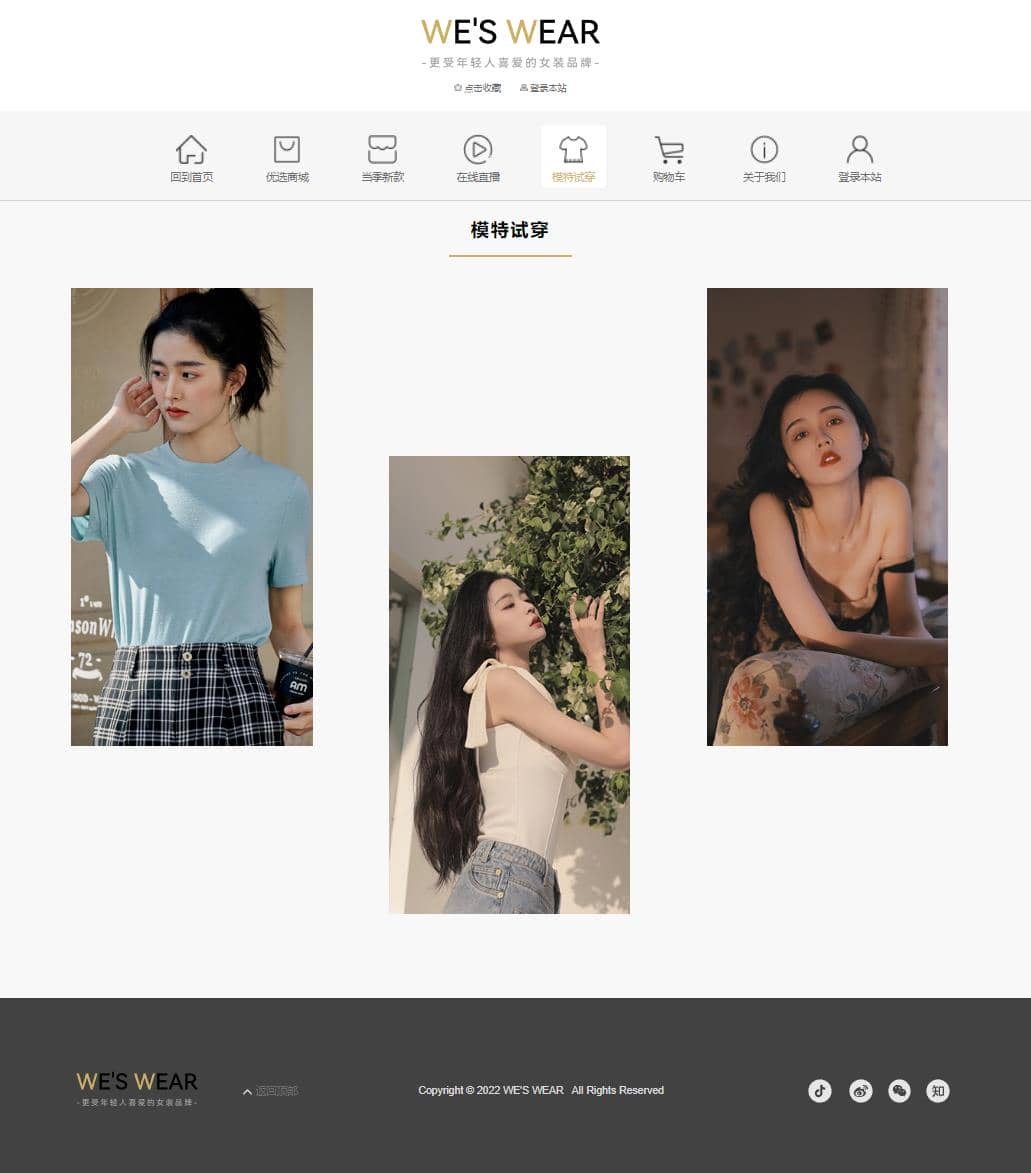This screenshot has width=1031, height=1173.
Task: Tap 登录本站 in the navigation bar
Action: click(x=860, y=159)
